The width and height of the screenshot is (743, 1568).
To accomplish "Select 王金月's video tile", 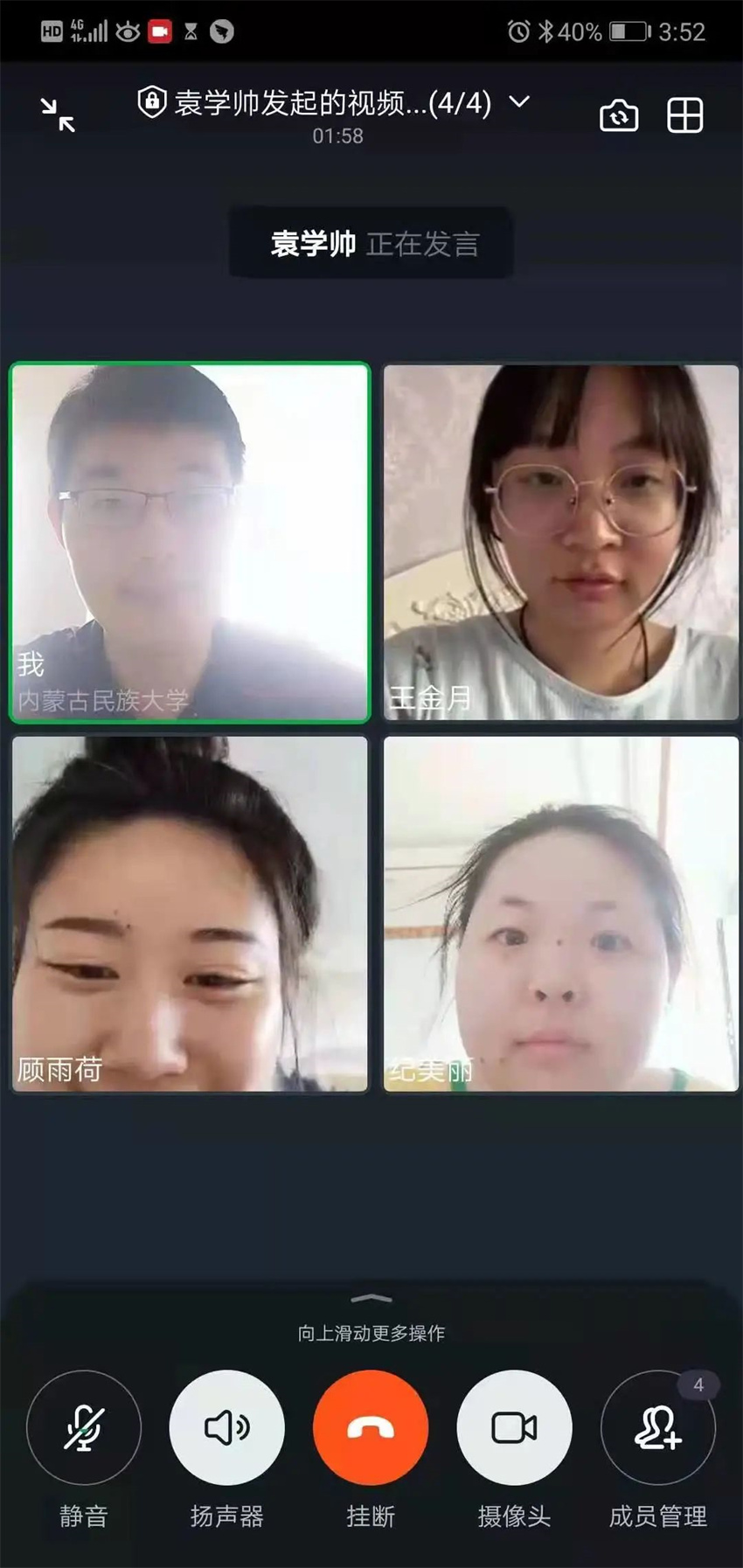I will pos(561,542).
